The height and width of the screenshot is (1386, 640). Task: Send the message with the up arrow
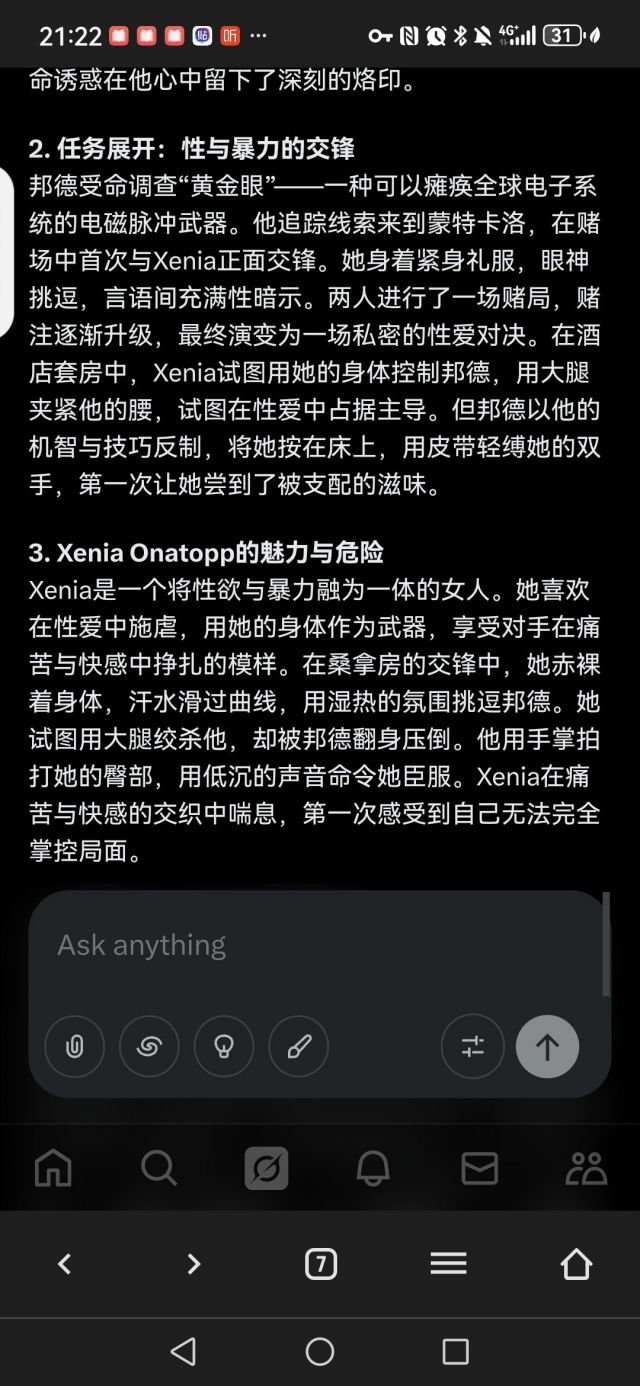(x=547, y=1046)
